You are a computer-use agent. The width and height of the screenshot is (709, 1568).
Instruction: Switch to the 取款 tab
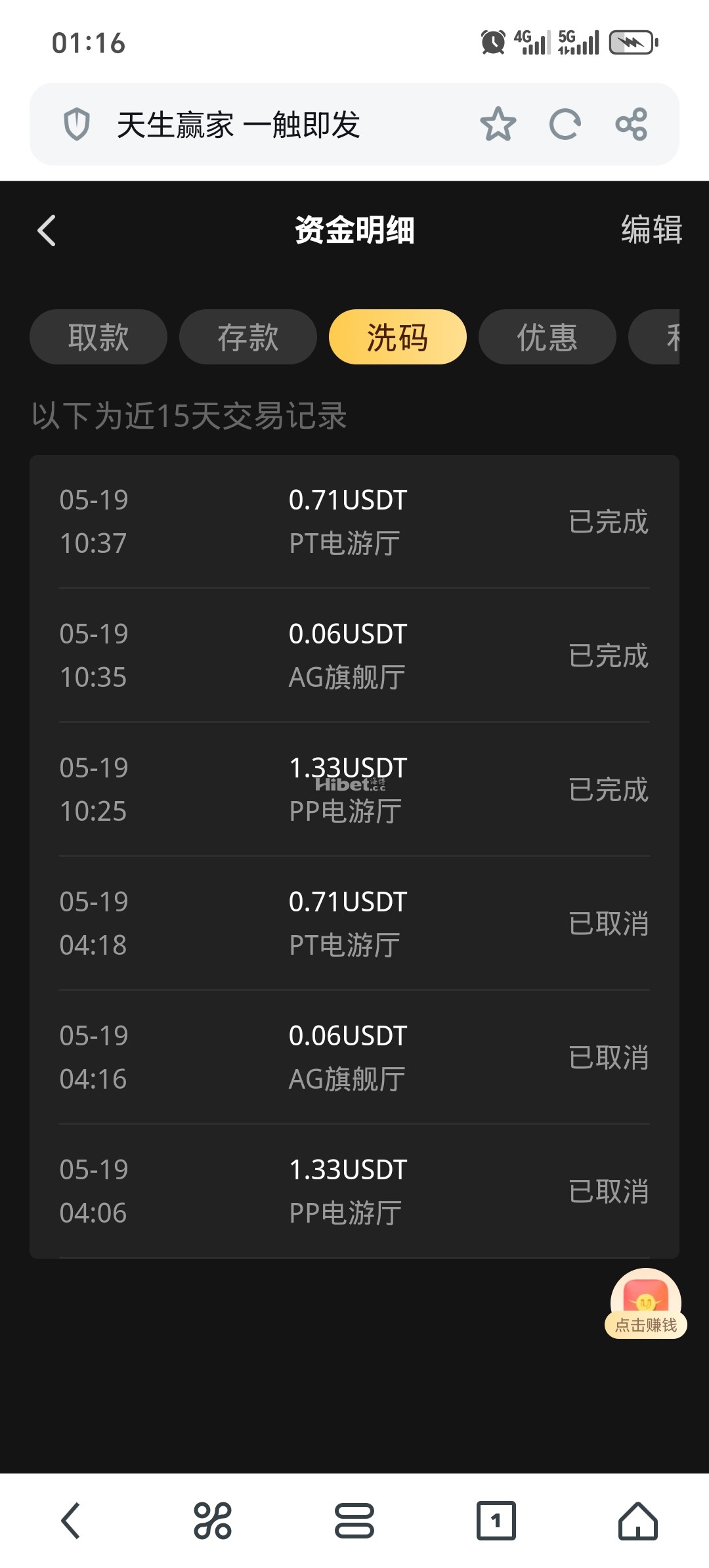(x=98, y=337)
